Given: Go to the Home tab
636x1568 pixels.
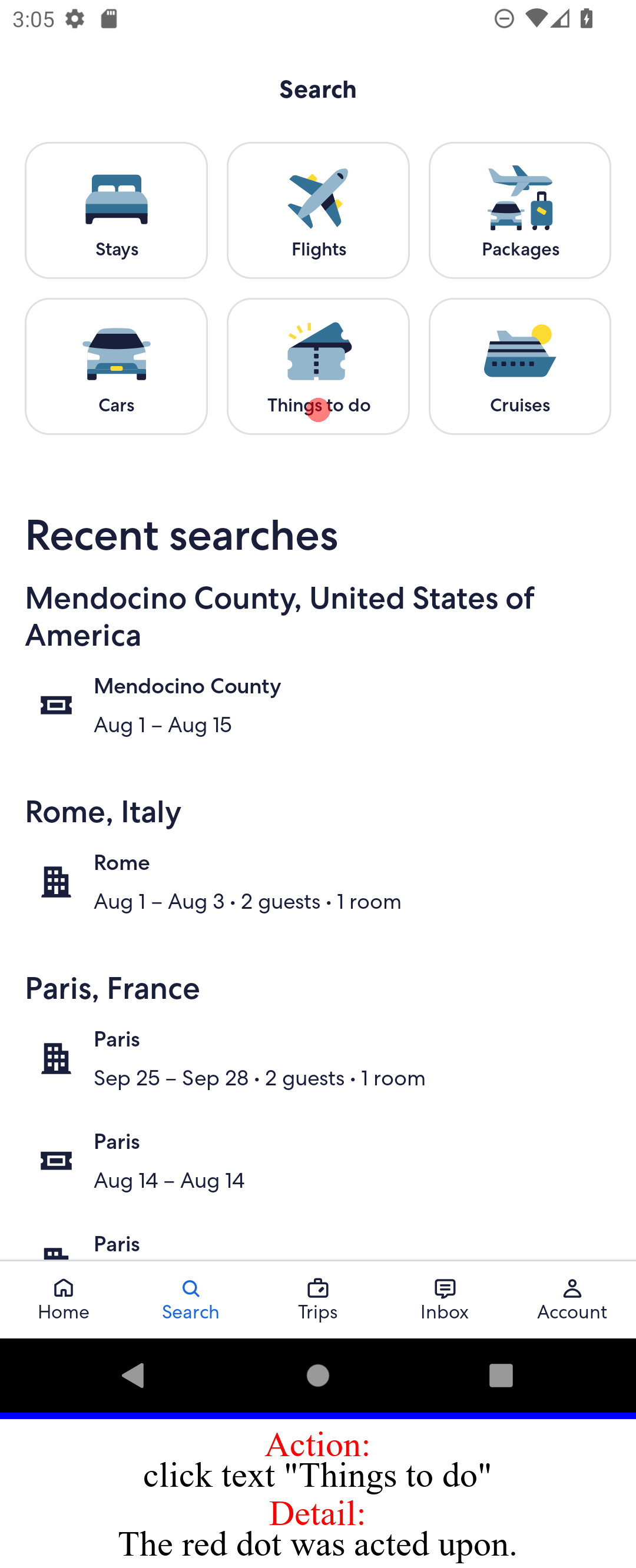Looking at the screenshot, I should [x=64, y=1299].
